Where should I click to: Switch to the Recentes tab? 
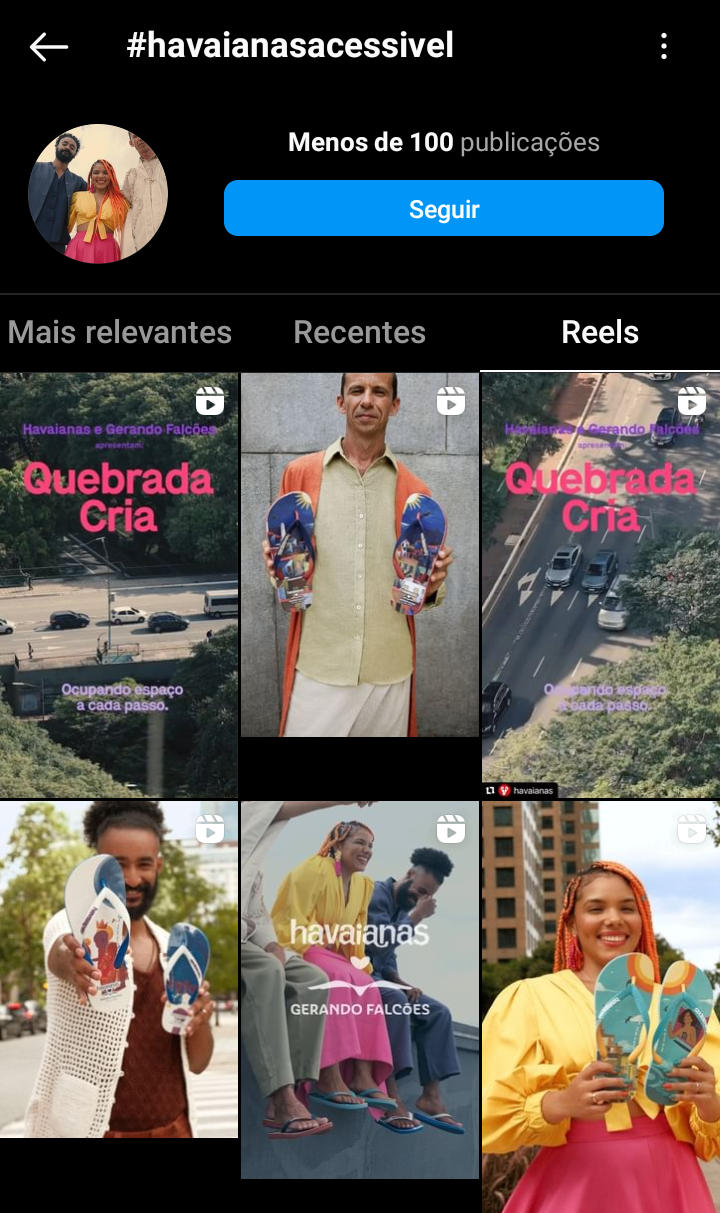(x=360, y=332)
